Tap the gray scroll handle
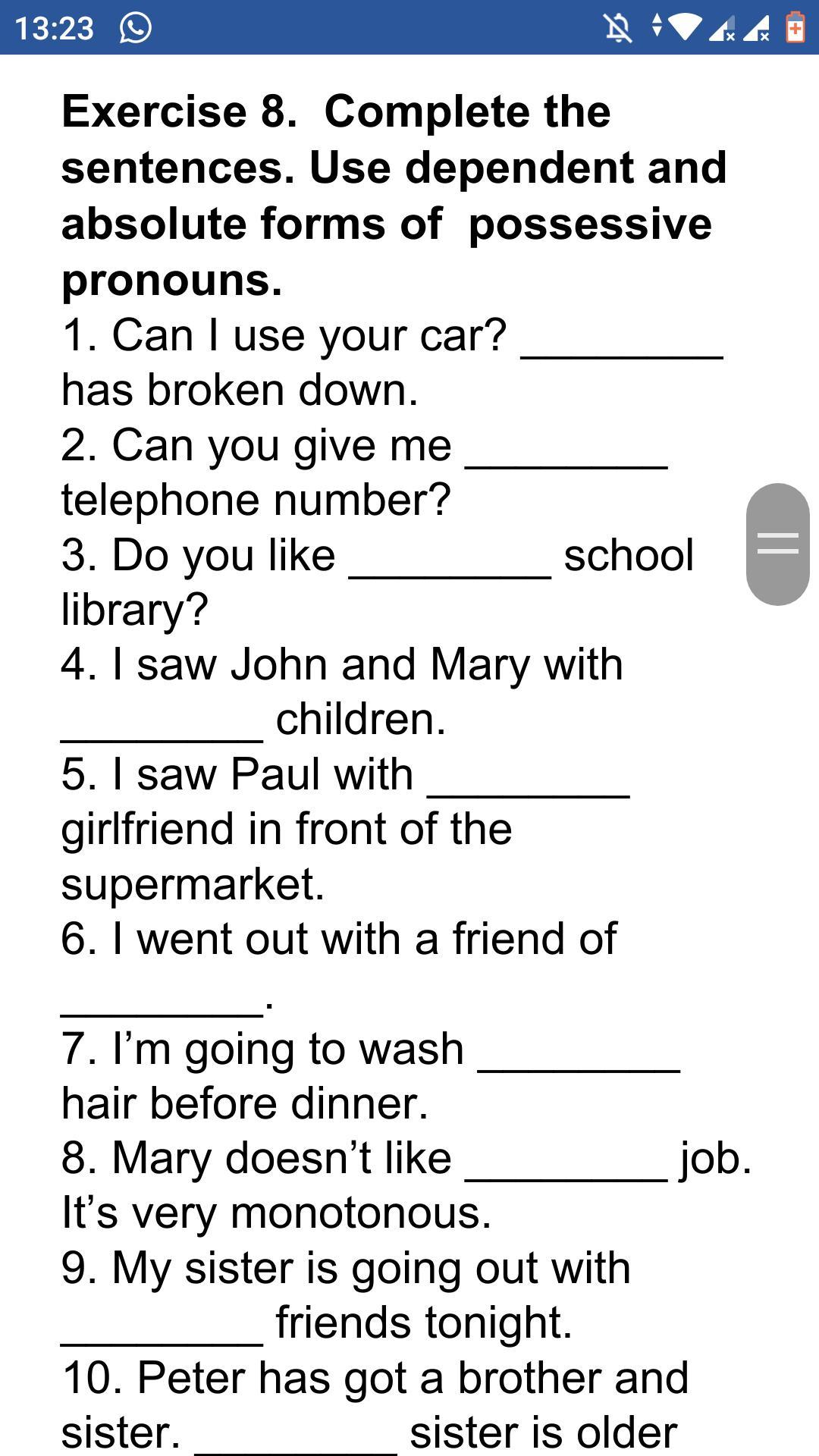 (778, 544)
